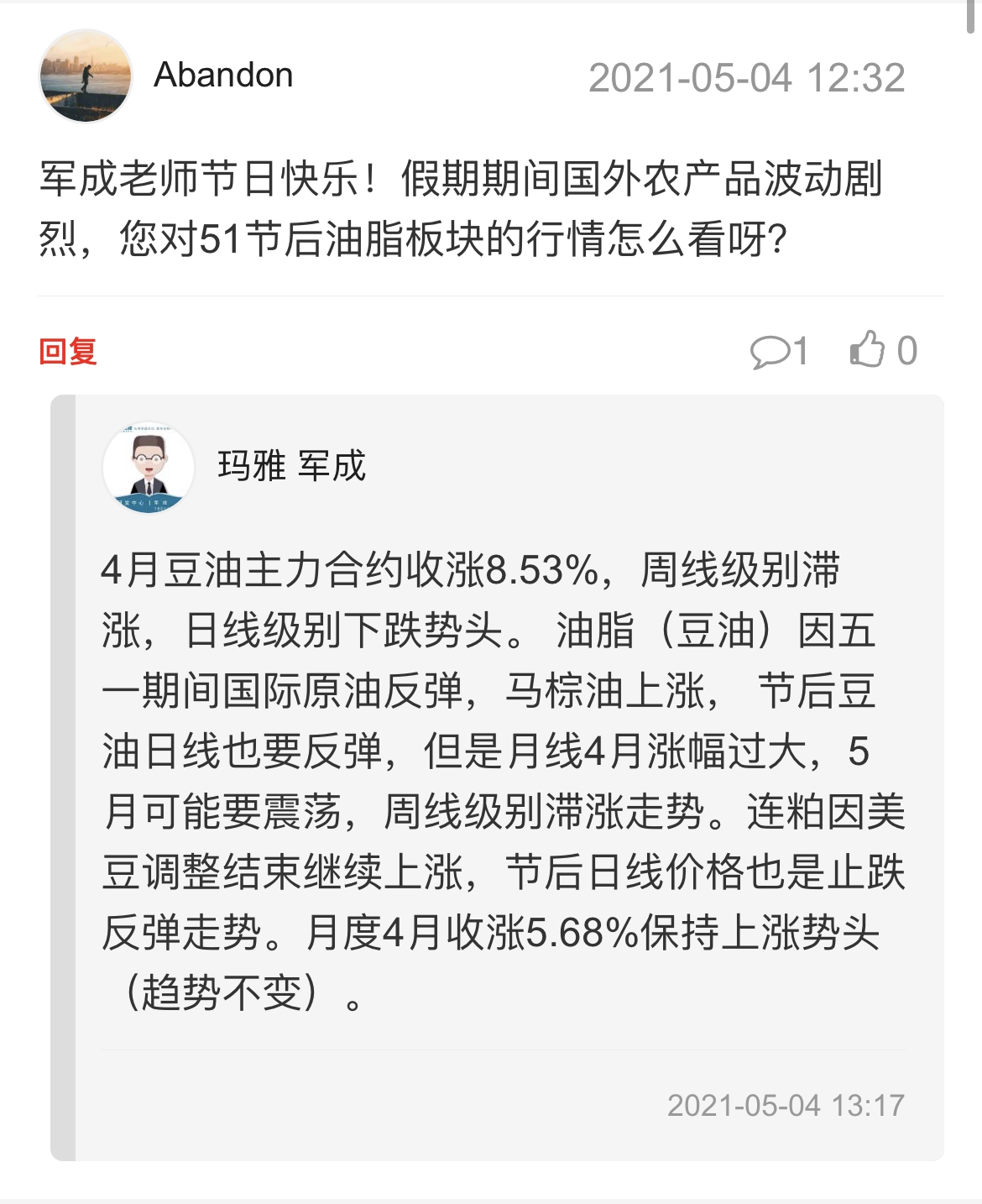Open 玛雅 军成's profile avatar
The image size is (982, 1204).
(x=149, y=467)
